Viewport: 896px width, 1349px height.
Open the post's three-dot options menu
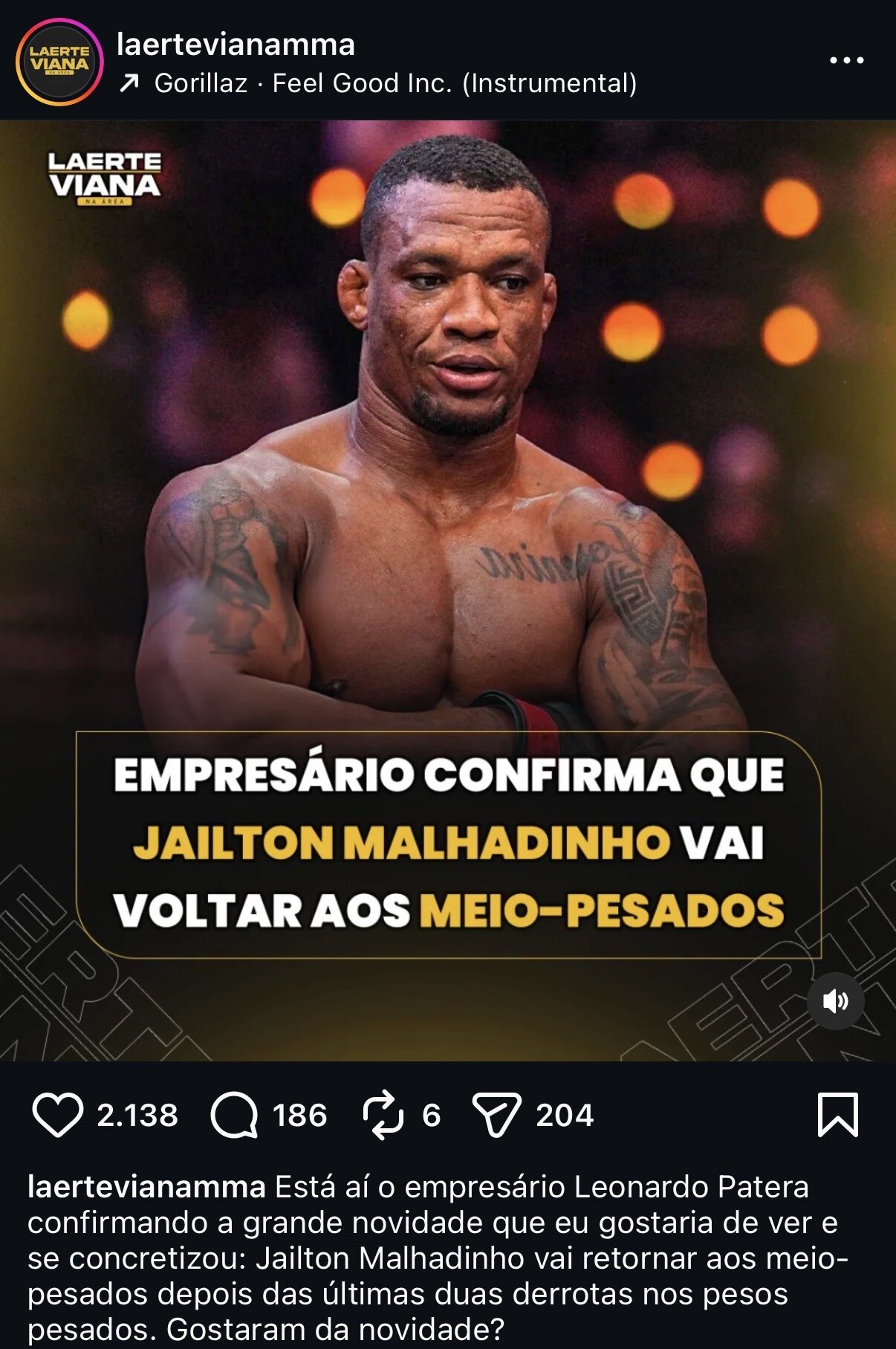(x=846, y=61)
